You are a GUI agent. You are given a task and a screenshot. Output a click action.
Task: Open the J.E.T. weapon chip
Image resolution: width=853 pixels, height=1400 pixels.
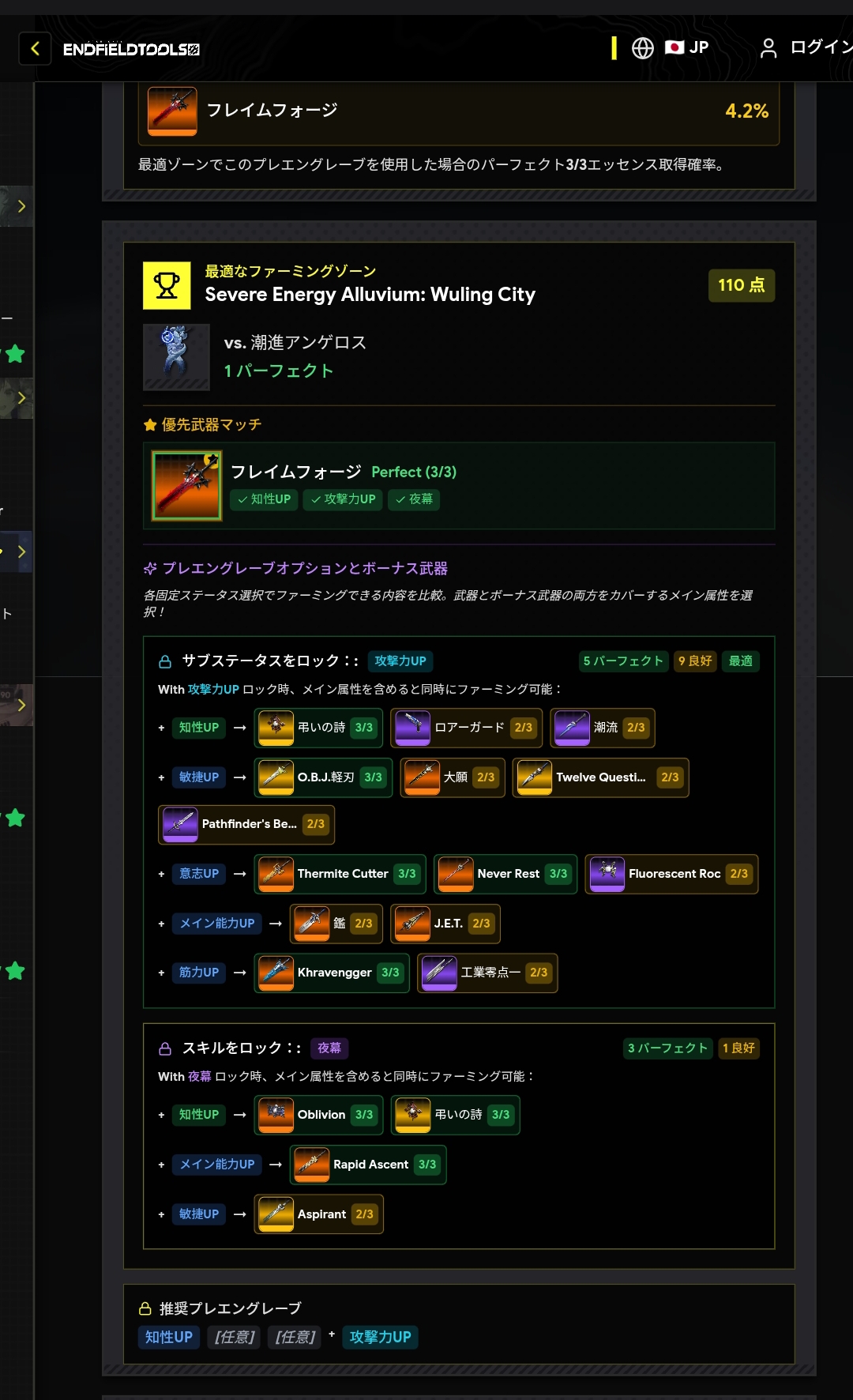point(445,924)
